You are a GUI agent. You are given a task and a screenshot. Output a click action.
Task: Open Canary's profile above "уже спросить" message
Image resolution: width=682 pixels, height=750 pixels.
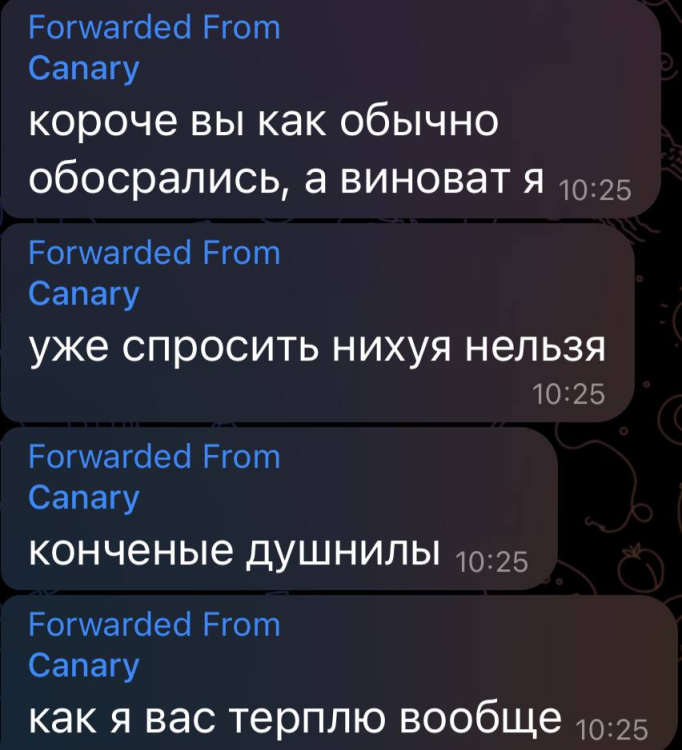84,293
